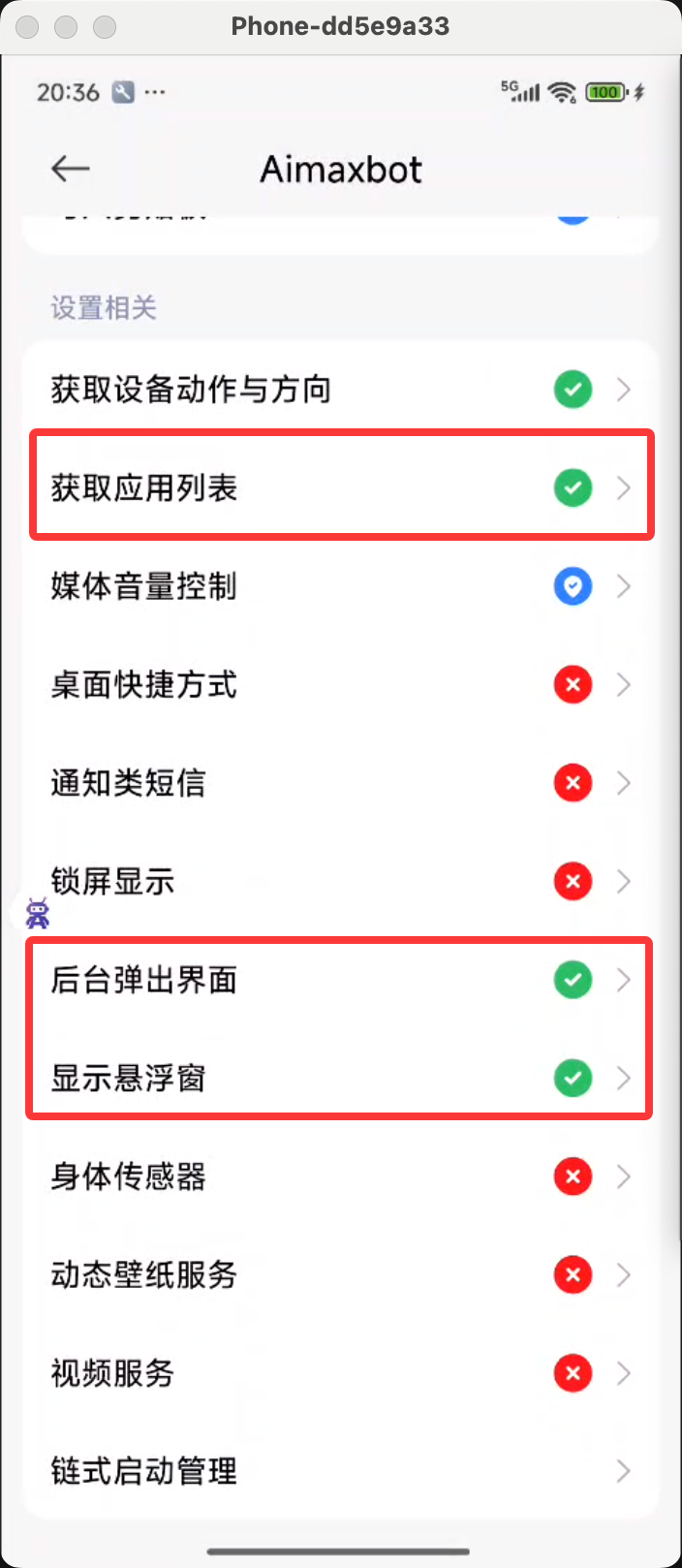
Task: Open 身体传感器 permission
Action: pyautogui.click(x=340, y=1176)
